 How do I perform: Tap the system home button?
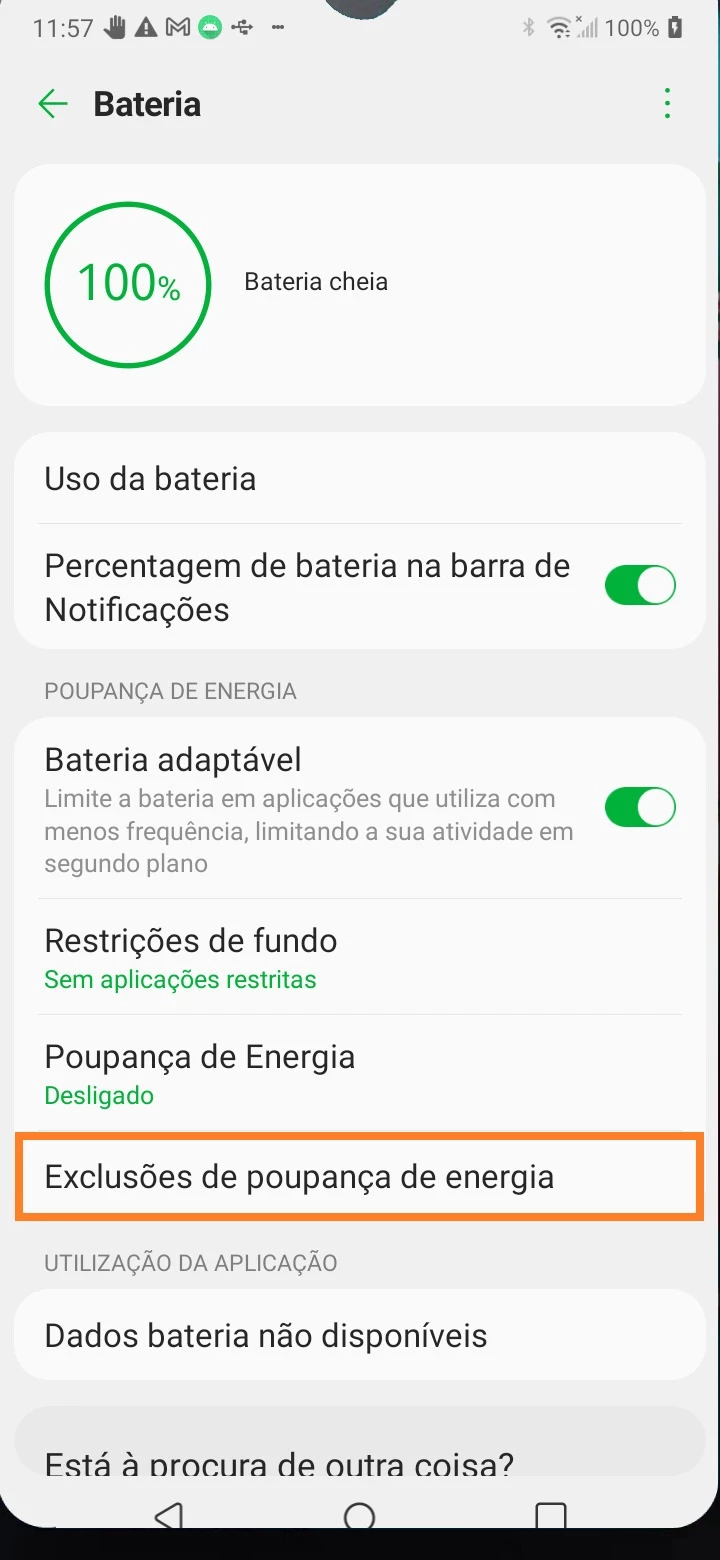point(359,1518)
